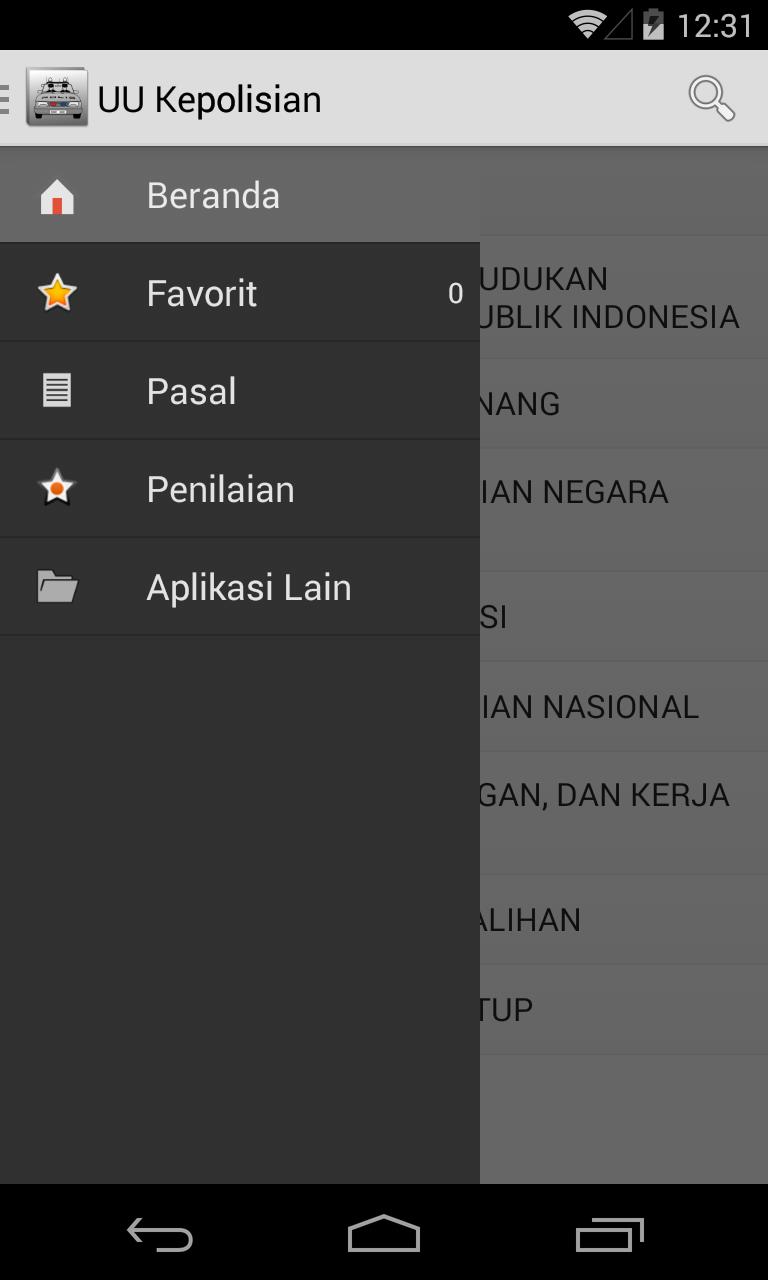Close the drawer via UU Kepolisian icon
Image resolution: width=768 pixels, height=1280 pixels.
pyautogui.click(x=56, y=98)
